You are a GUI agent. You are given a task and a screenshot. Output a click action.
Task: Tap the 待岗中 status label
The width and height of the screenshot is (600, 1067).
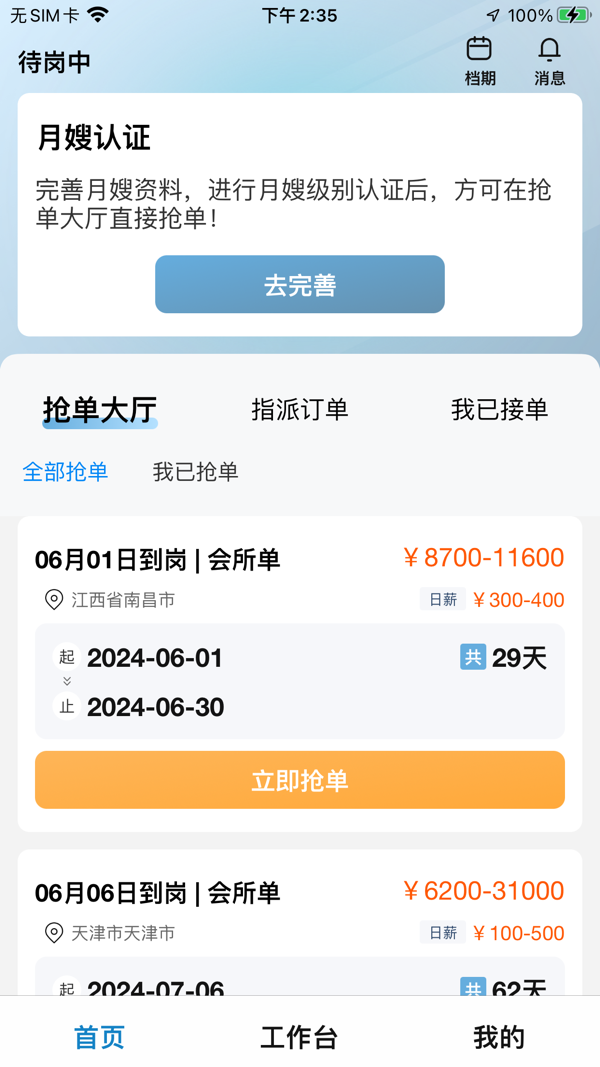coord(55,62)
